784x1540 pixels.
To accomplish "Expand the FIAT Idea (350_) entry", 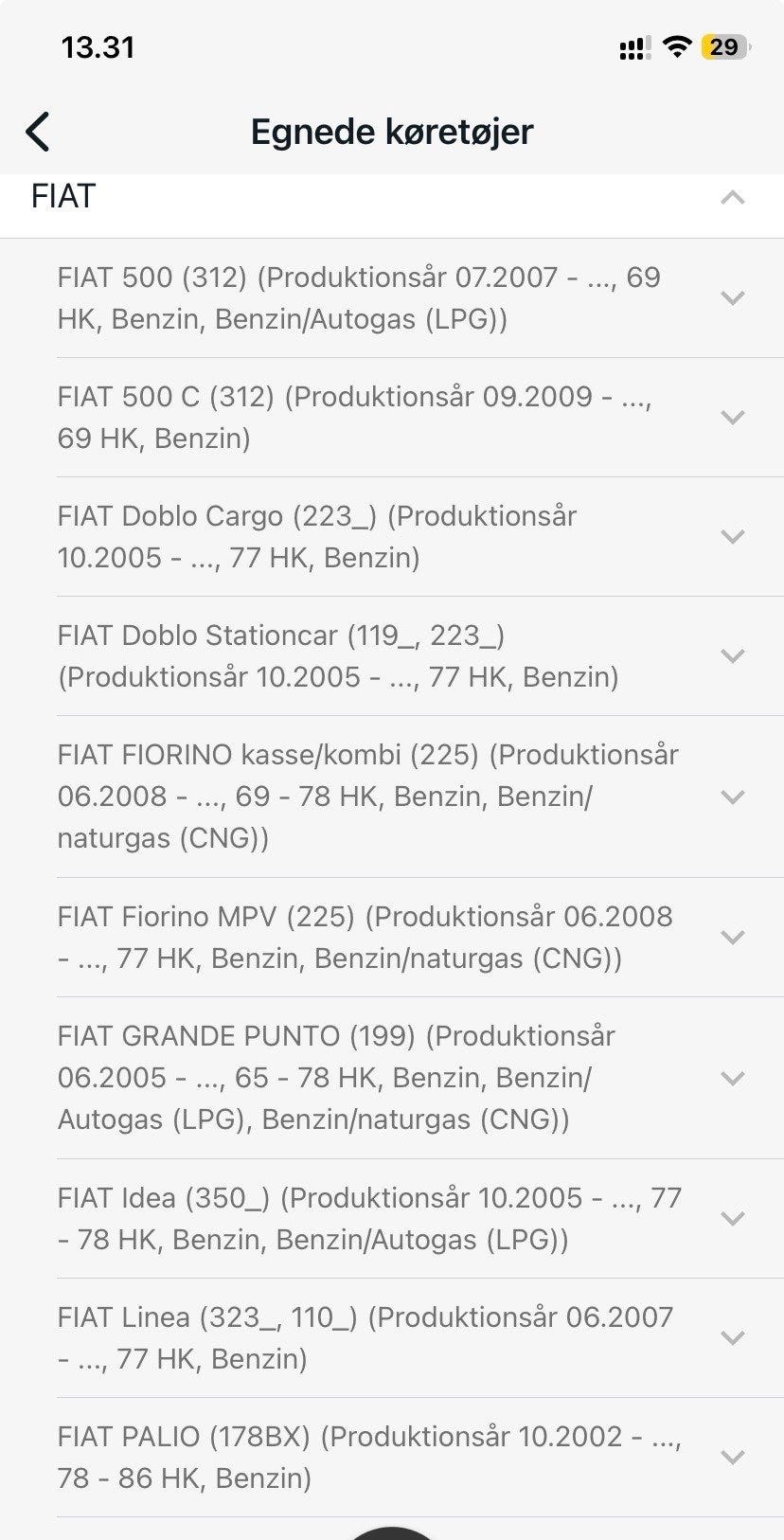I will 732,1218.
